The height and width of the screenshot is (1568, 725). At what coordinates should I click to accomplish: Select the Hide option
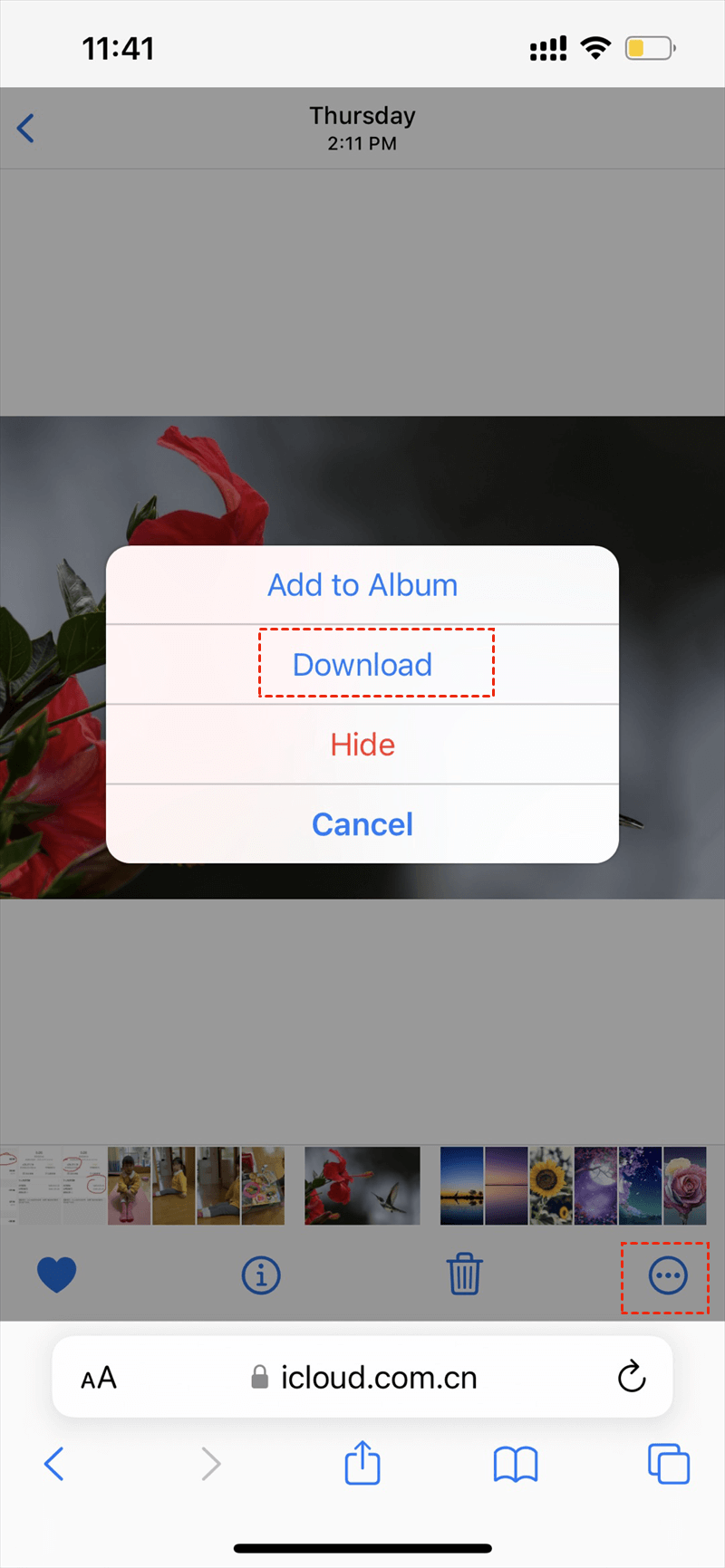pos(362,745)
